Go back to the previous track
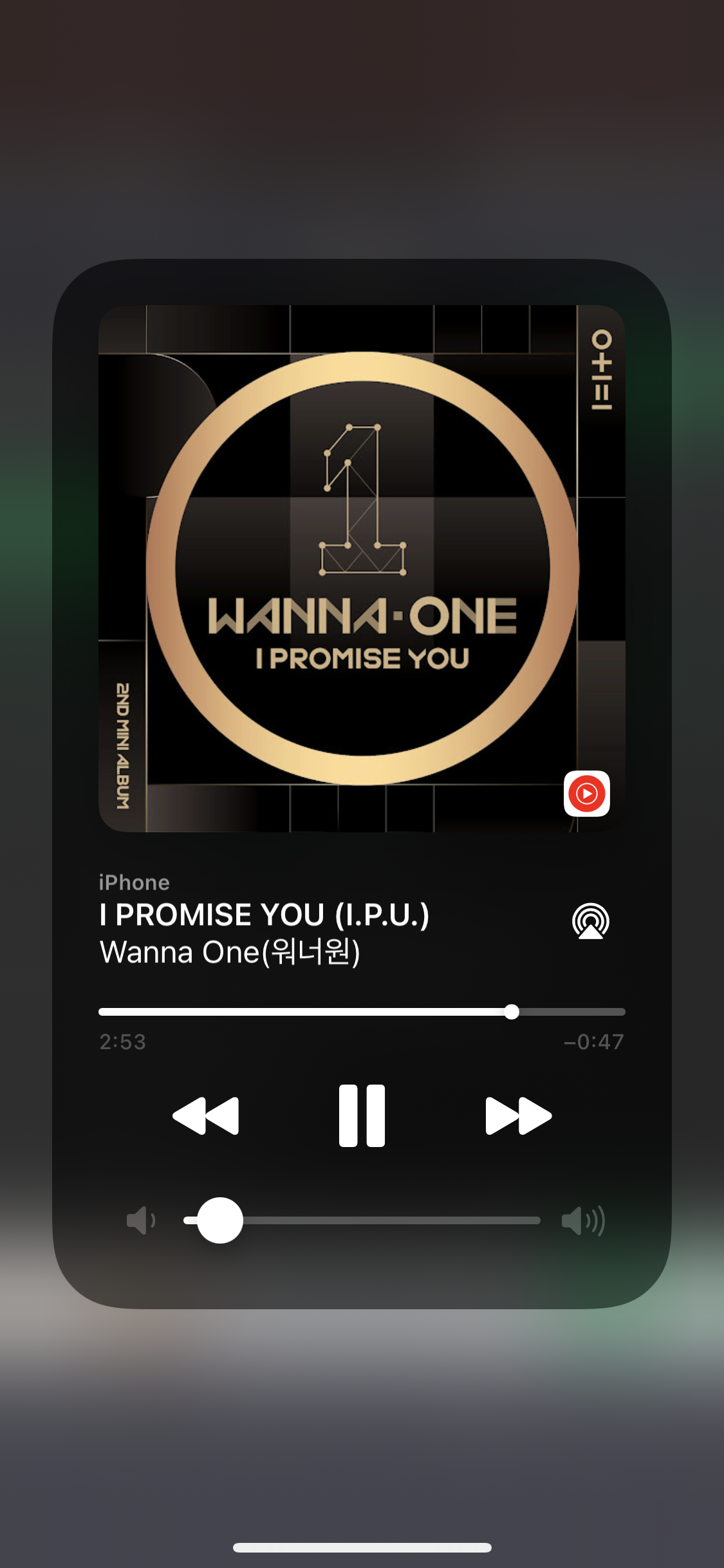 206,1115
